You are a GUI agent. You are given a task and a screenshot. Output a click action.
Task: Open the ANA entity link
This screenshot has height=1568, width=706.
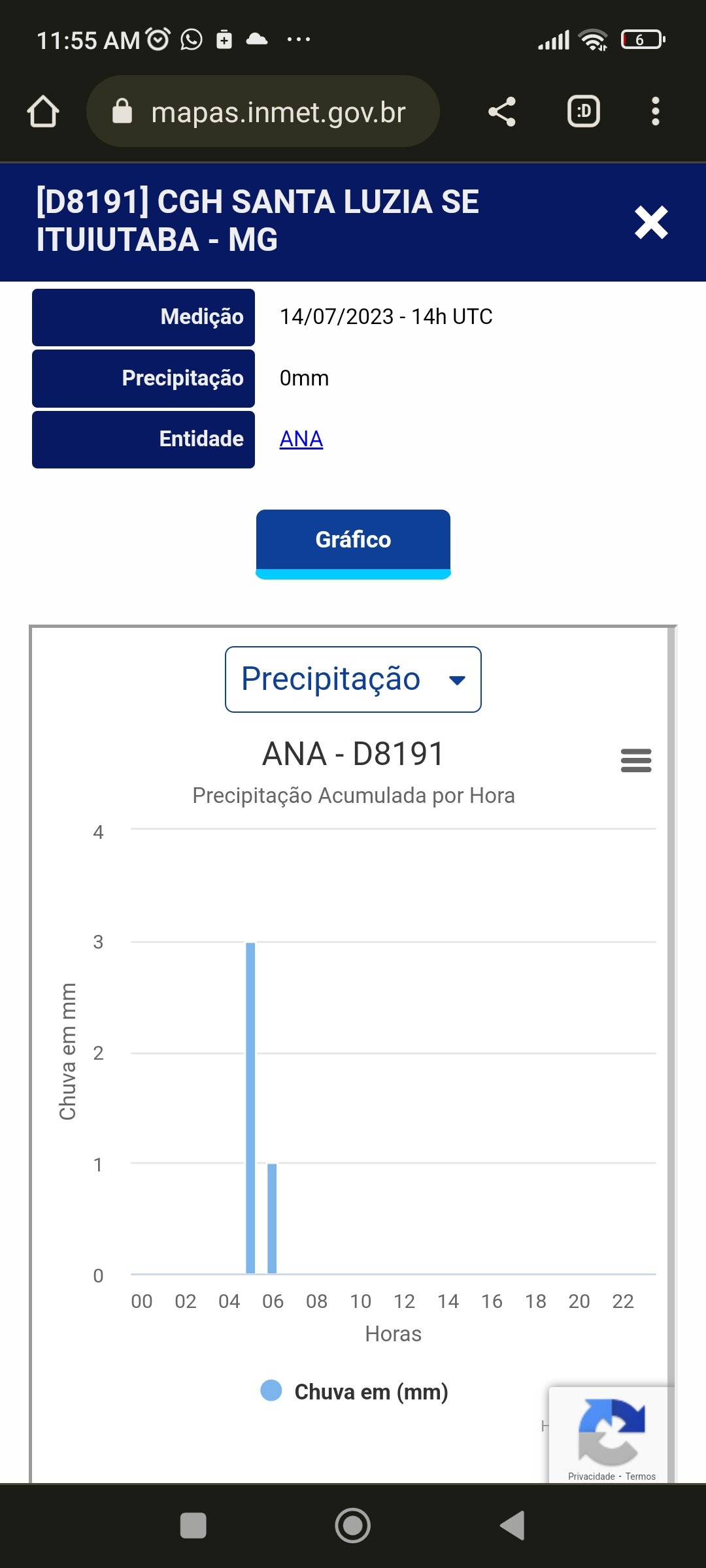pos(301,439)
